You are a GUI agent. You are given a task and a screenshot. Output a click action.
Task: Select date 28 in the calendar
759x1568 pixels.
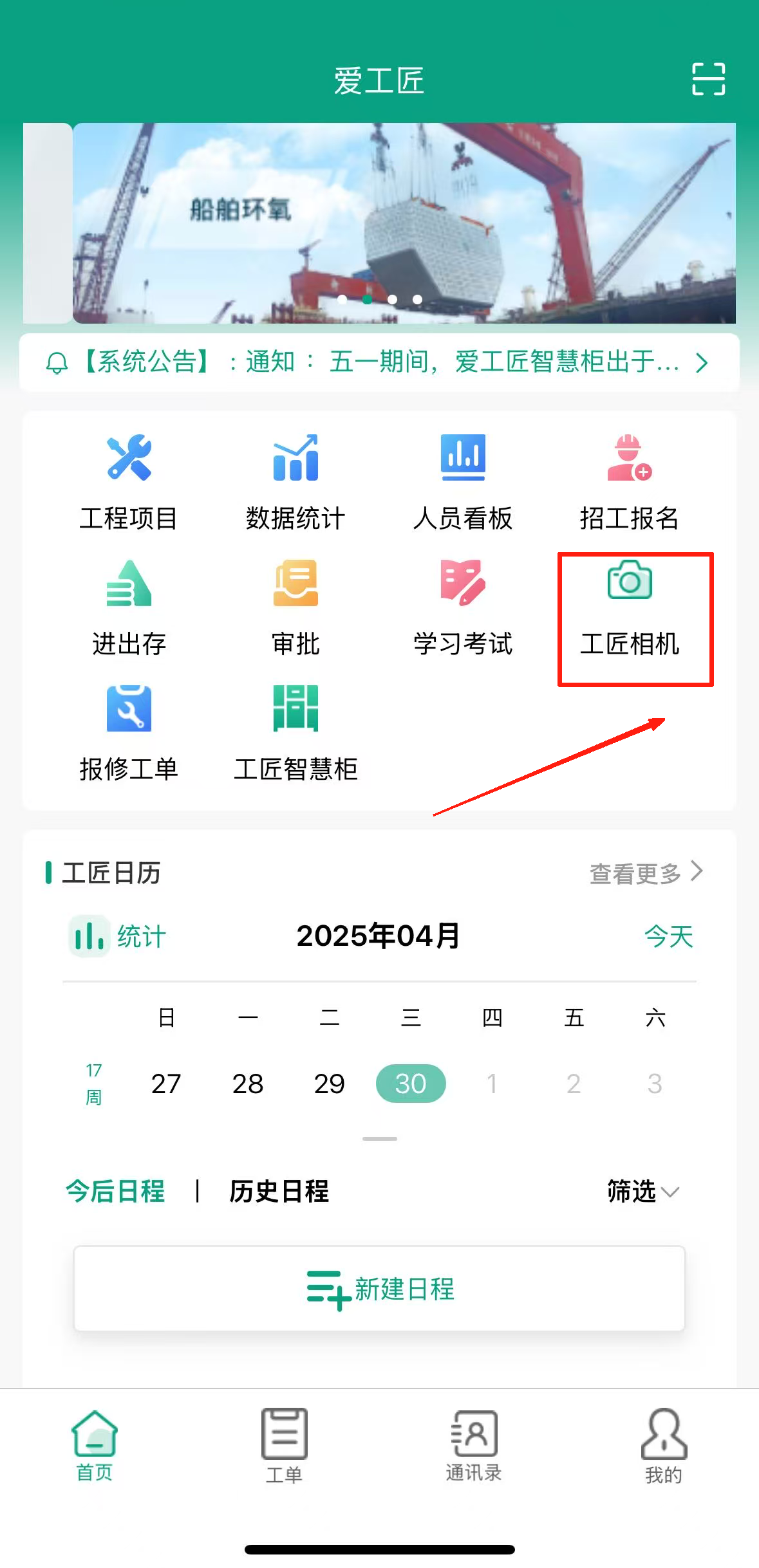(x=248, y=1084)
